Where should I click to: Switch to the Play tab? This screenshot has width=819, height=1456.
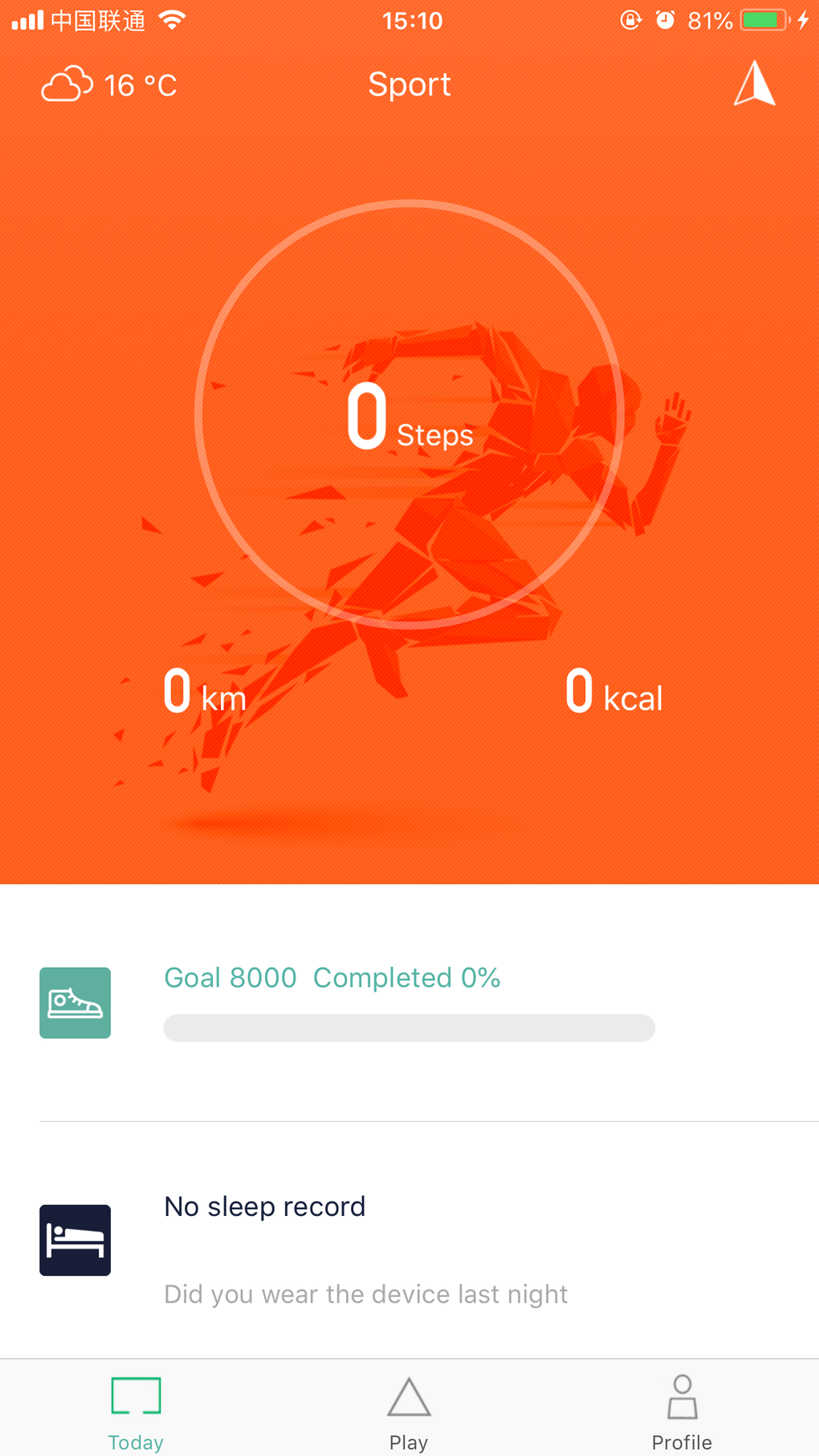point(409,1412)
